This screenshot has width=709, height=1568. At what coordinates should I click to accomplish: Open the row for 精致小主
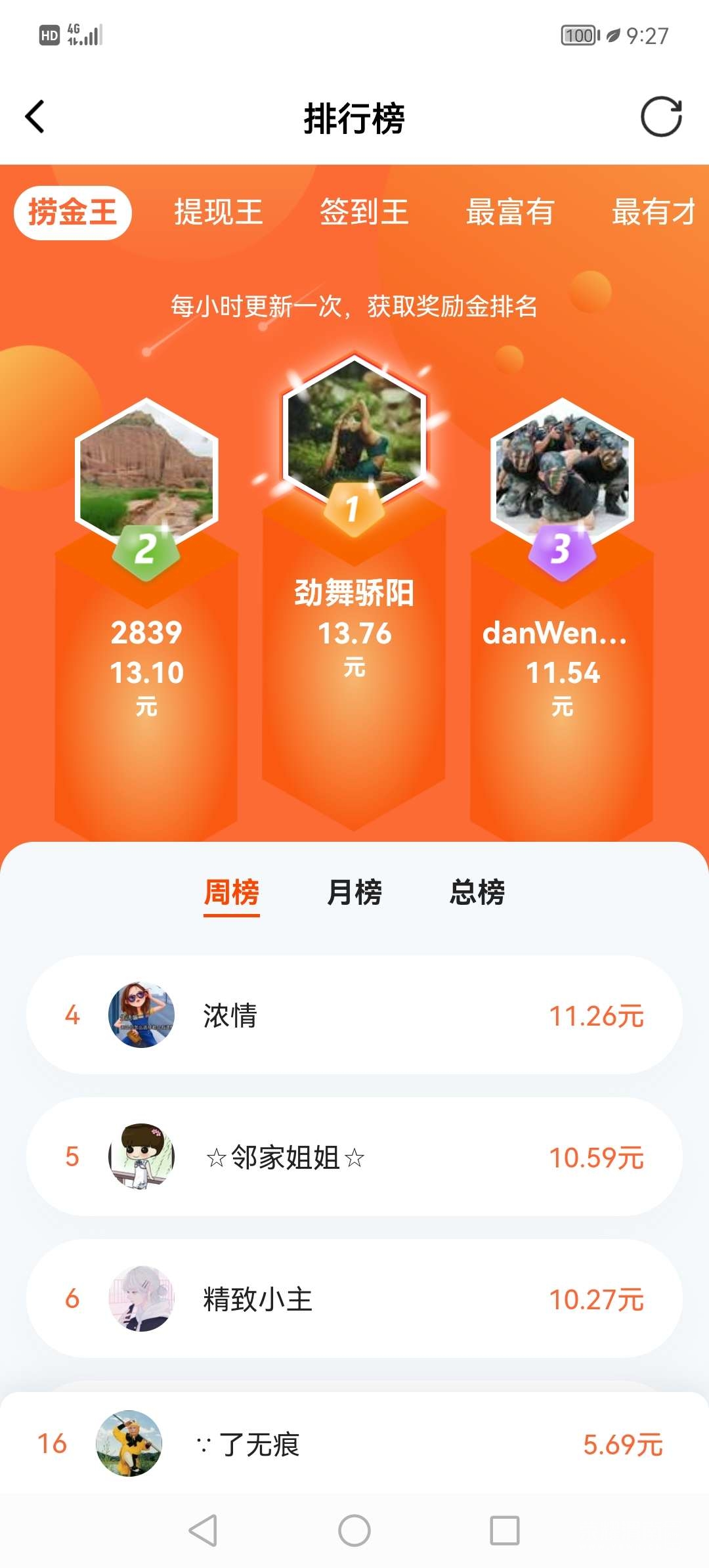pos(354,1299)
